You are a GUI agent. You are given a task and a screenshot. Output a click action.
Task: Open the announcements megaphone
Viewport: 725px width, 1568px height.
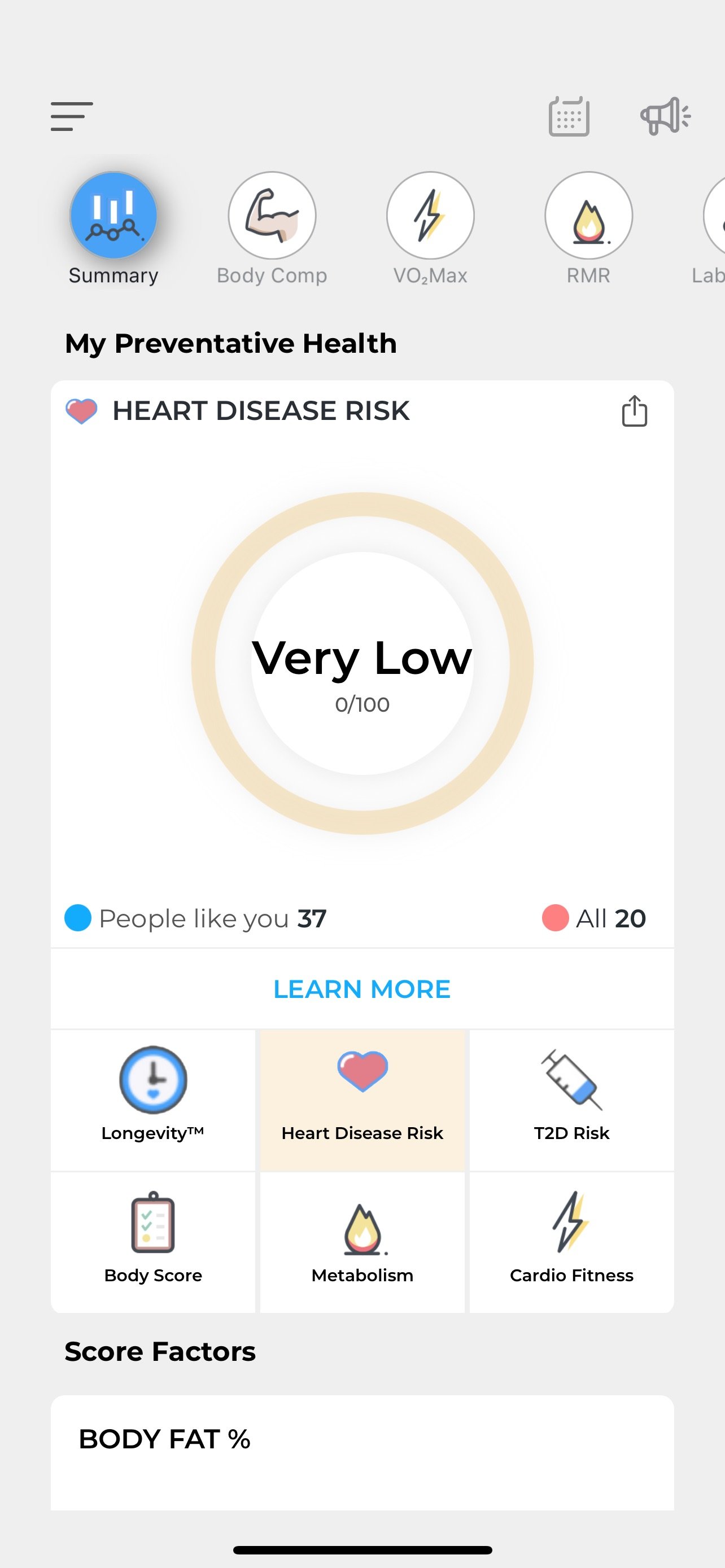point(665,116)
